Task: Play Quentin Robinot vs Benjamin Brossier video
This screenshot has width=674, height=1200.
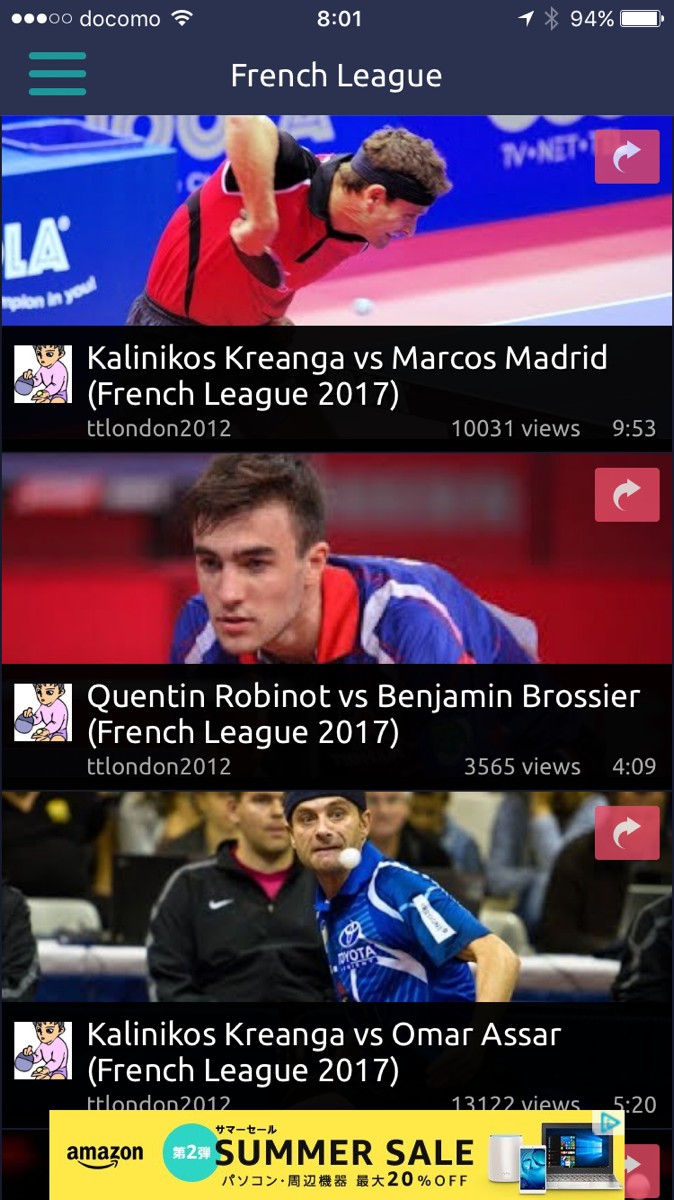Action: coord(300,560)
